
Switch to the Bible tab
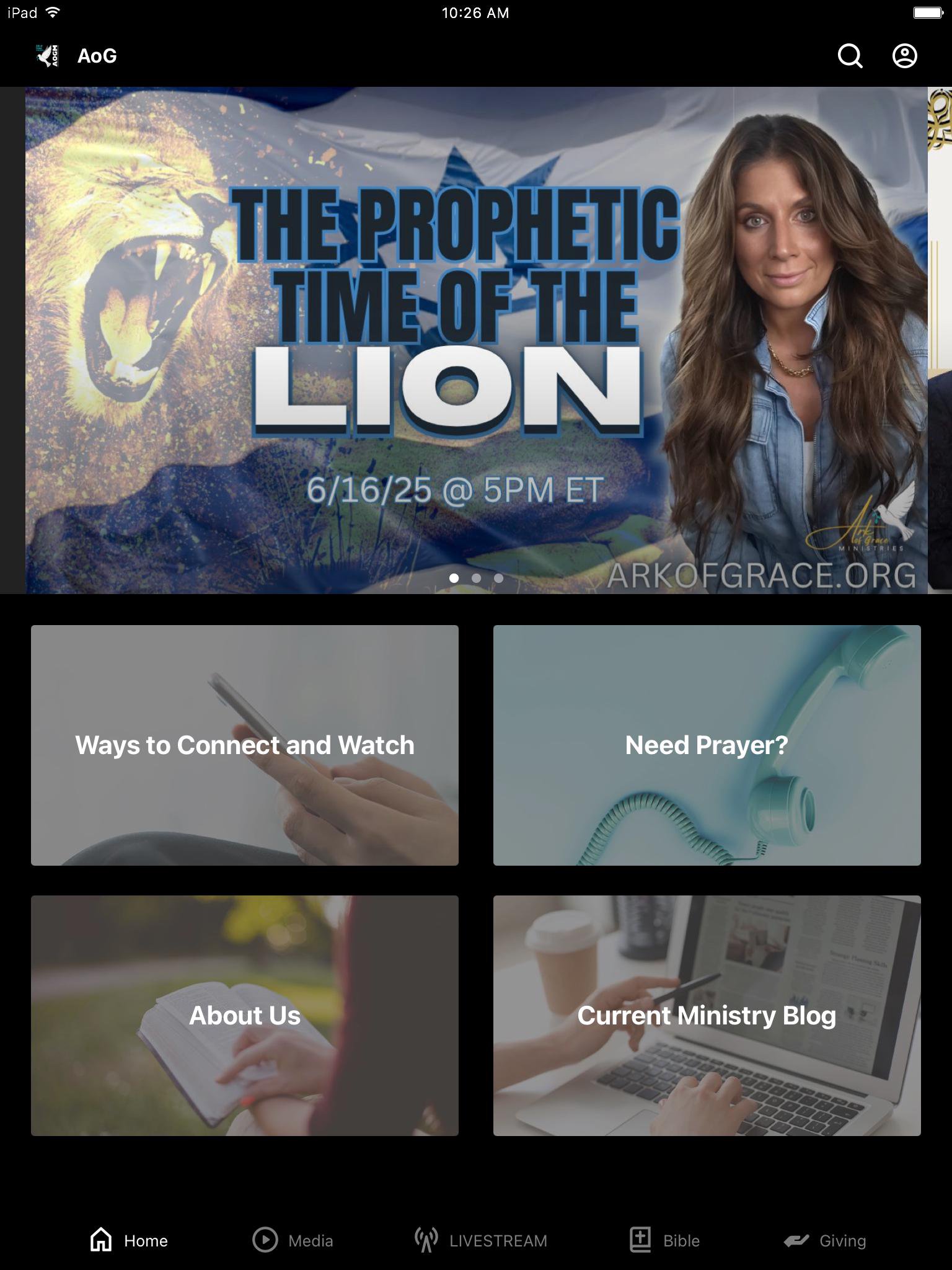(664, 1240)
